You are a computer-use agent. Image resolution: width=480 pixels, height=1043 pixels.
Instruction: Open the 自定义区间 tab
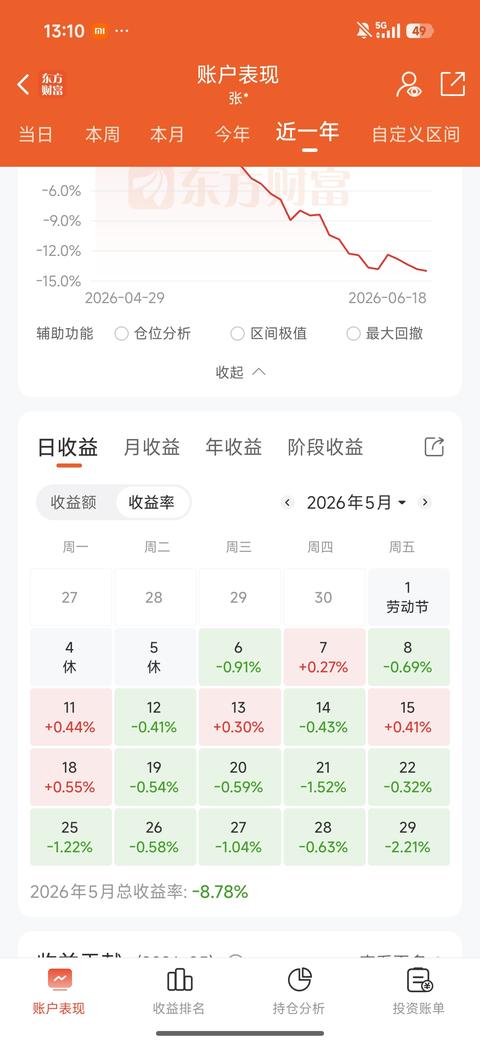point(416,134)
